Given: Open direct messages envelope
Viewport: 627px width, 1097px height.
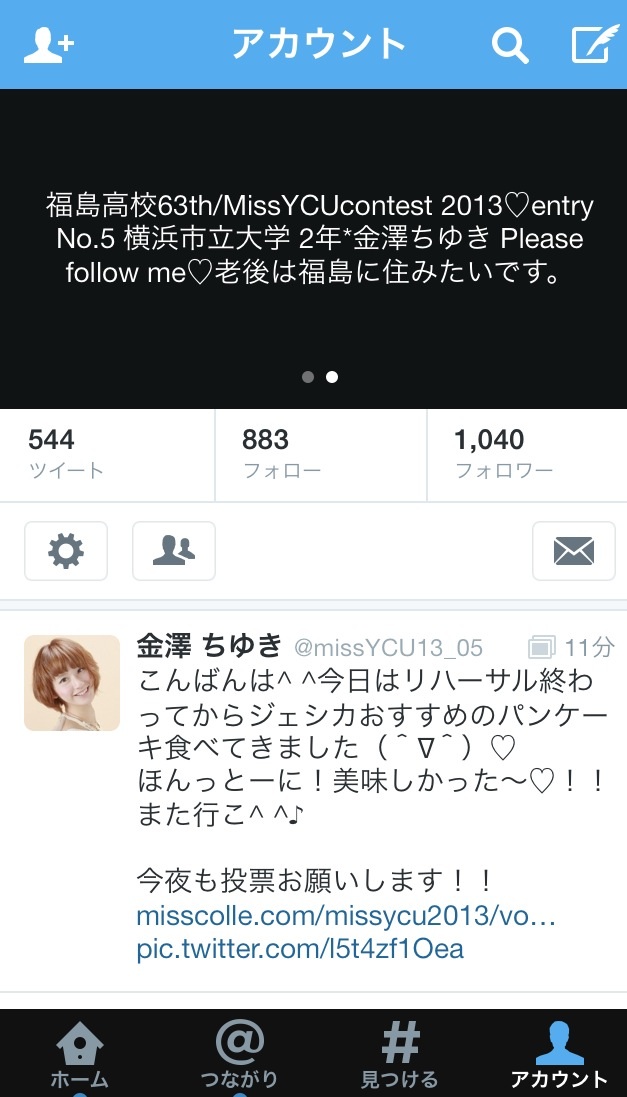Looking at the screenshot, I should click(x=573, y=551).
